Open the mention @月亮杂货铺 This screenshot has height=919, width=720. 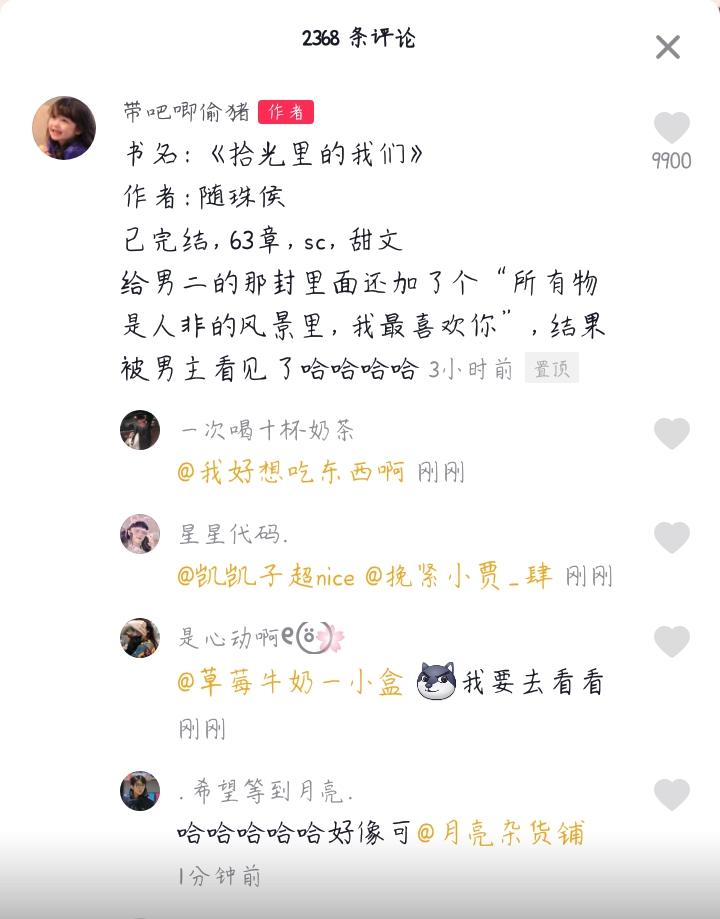coord(500,833)
